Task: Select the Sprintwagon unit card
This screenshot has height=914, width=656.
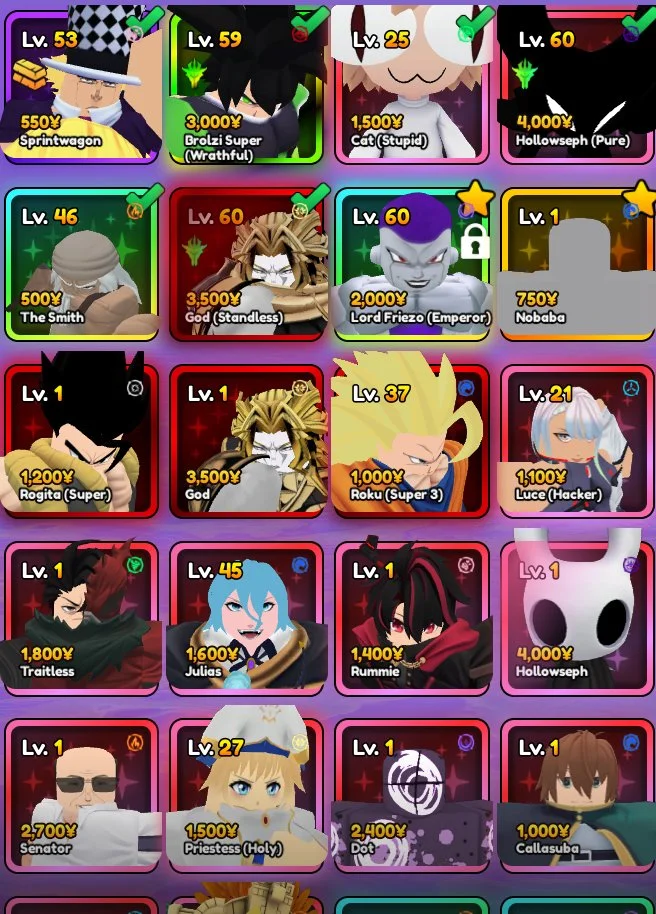Action: (82, 87)
